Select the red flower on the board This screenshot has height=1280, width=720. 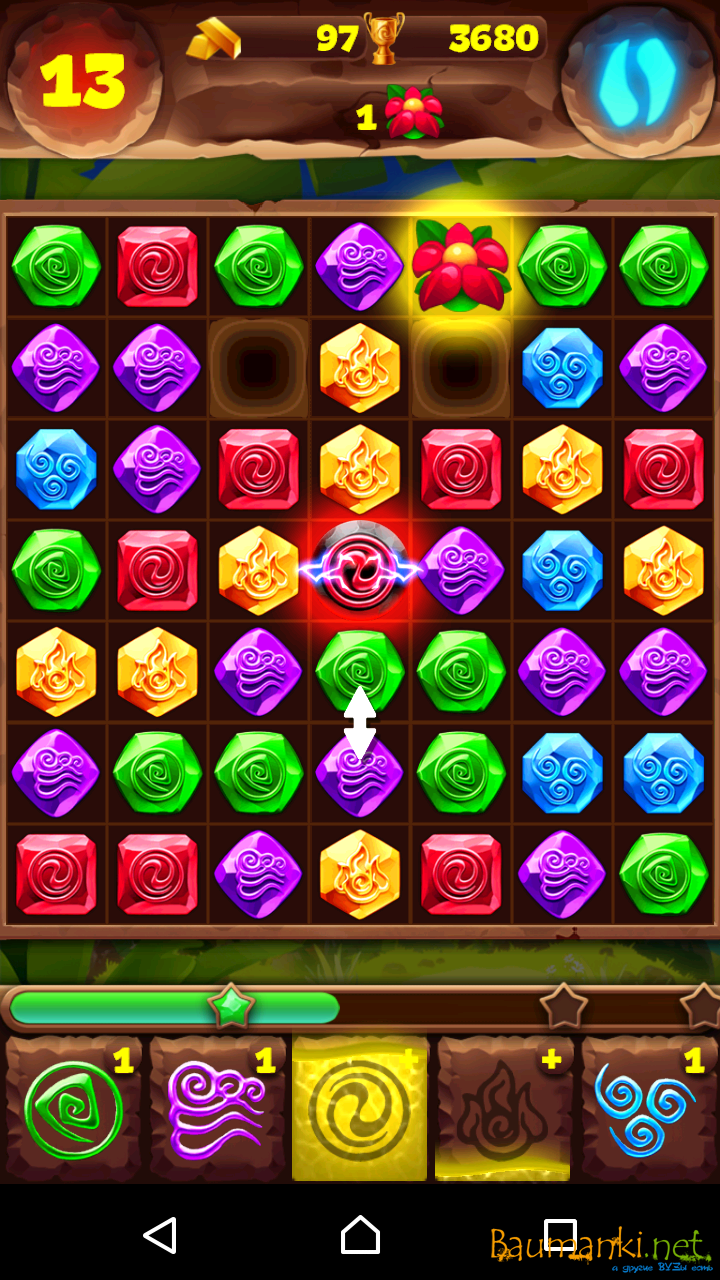point(461,266)
